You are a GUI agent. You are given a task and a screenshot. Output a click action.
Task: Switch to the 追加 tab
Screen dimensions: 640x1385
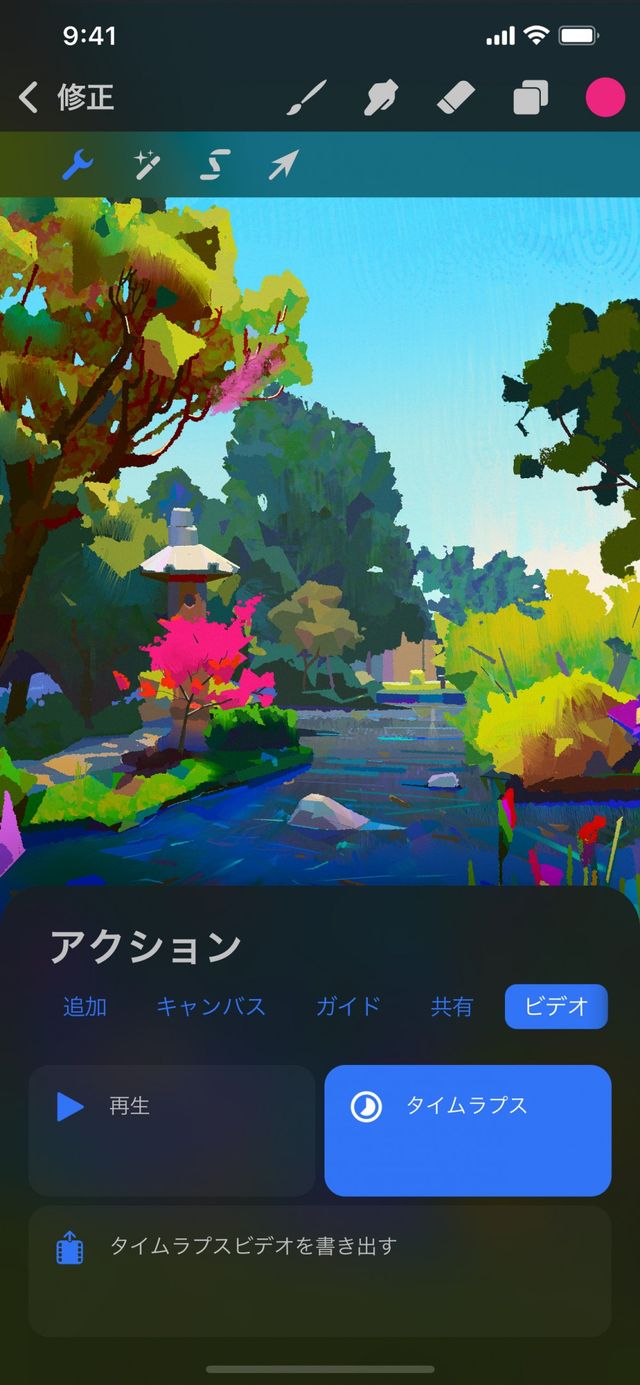pos(85,1006)
